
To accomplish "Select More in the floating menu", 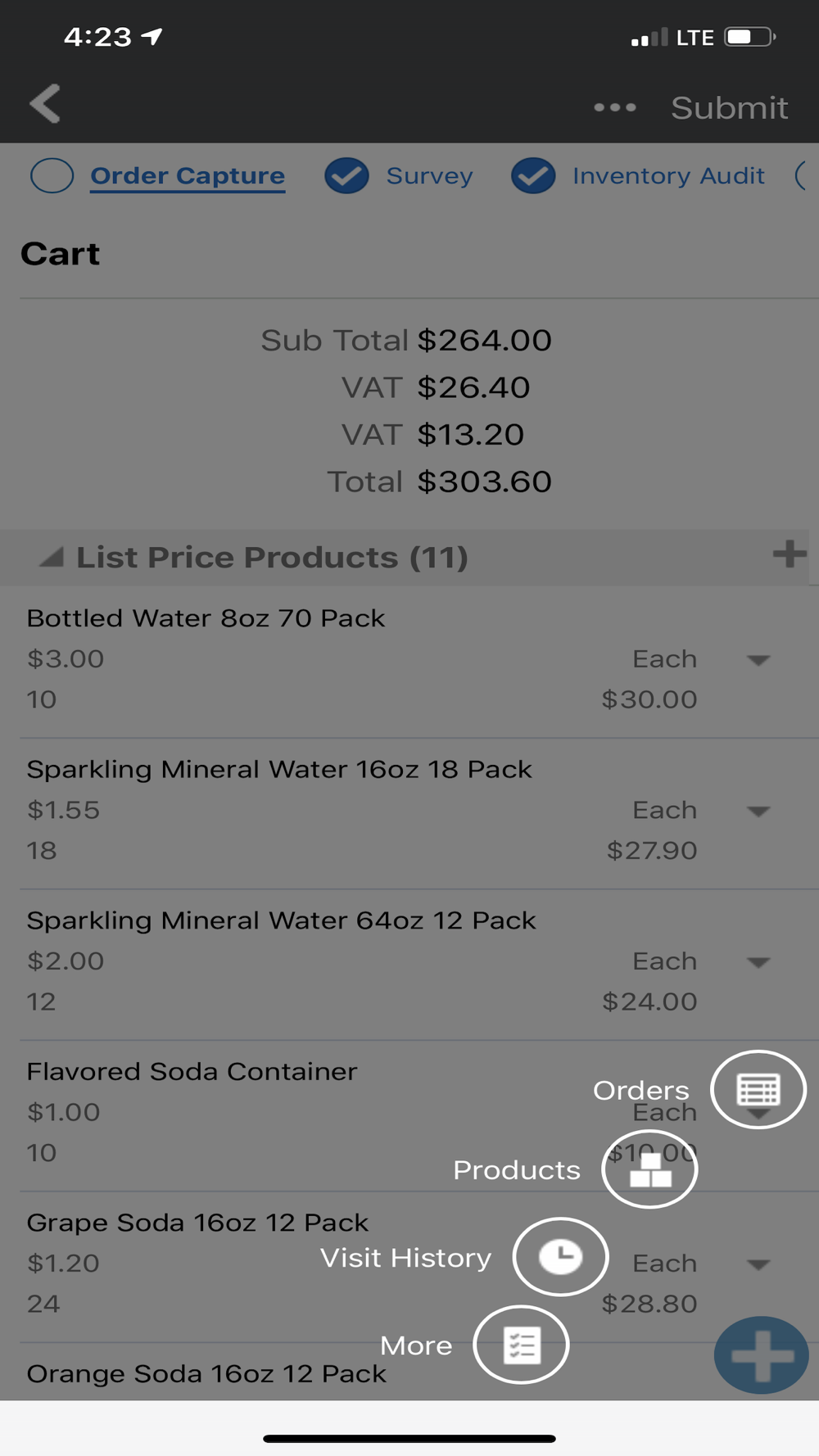I will click(x=521, y=1345).
